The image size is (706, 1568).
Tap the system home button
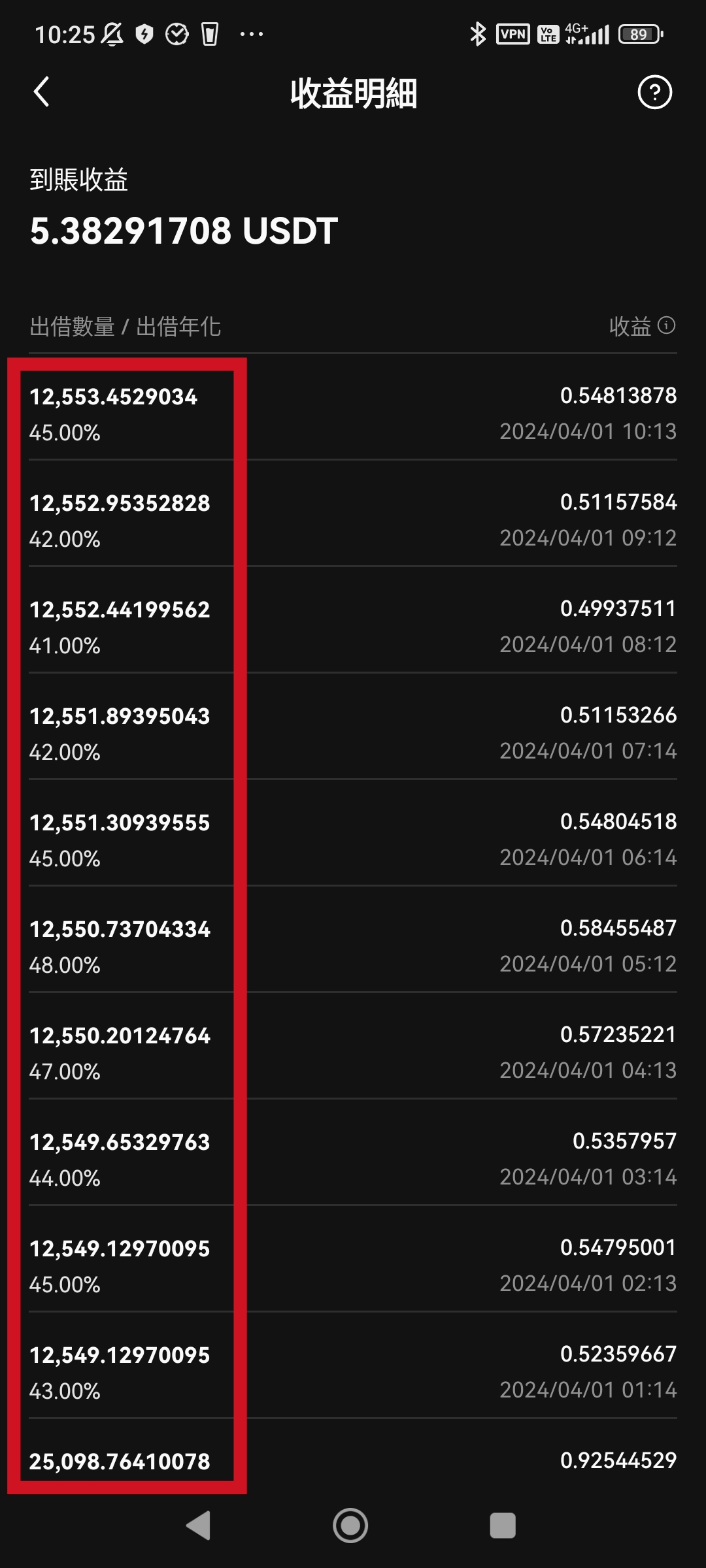click(350, 1526)
